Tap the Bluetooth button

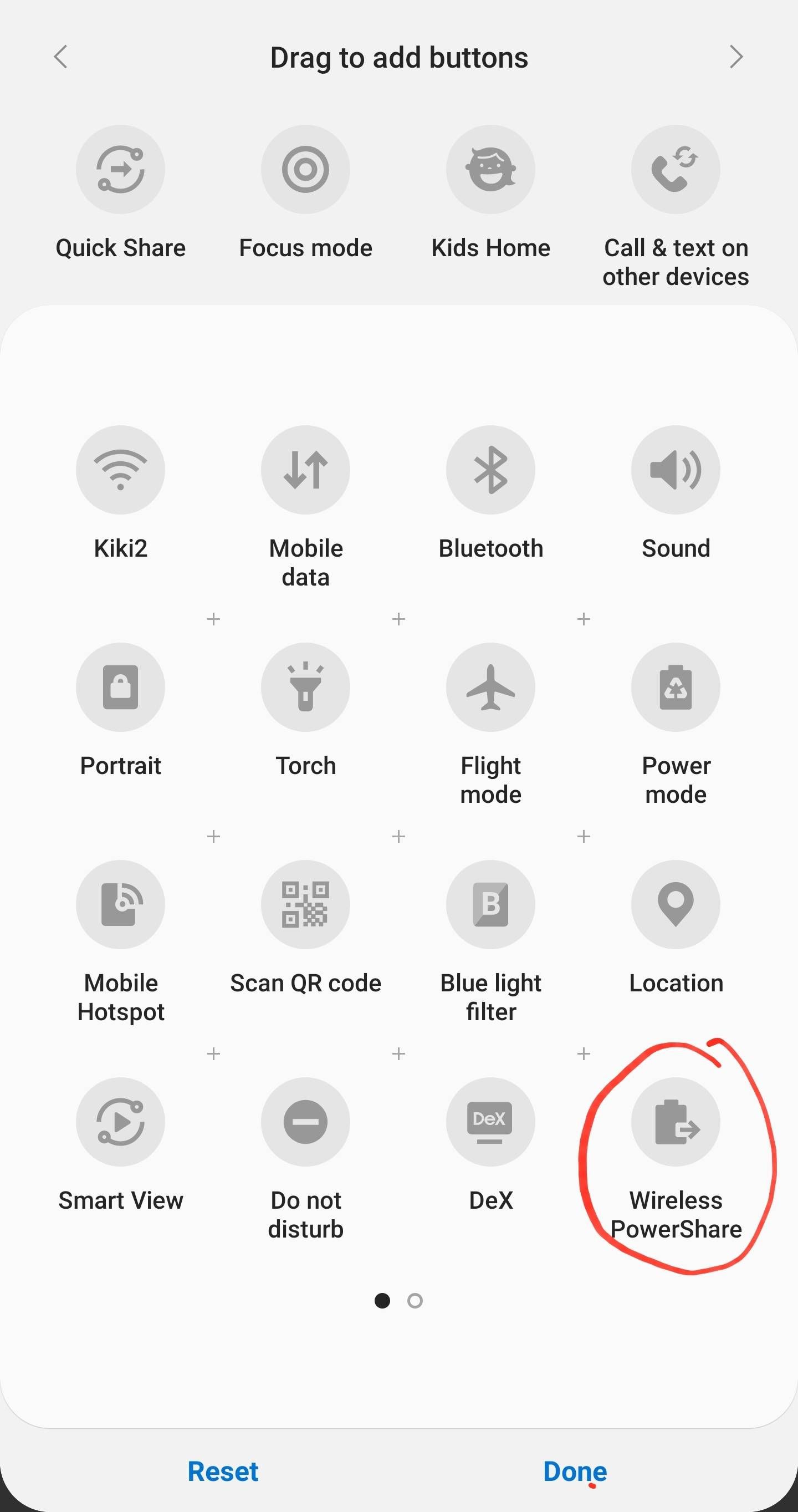(x=490, y=470)
